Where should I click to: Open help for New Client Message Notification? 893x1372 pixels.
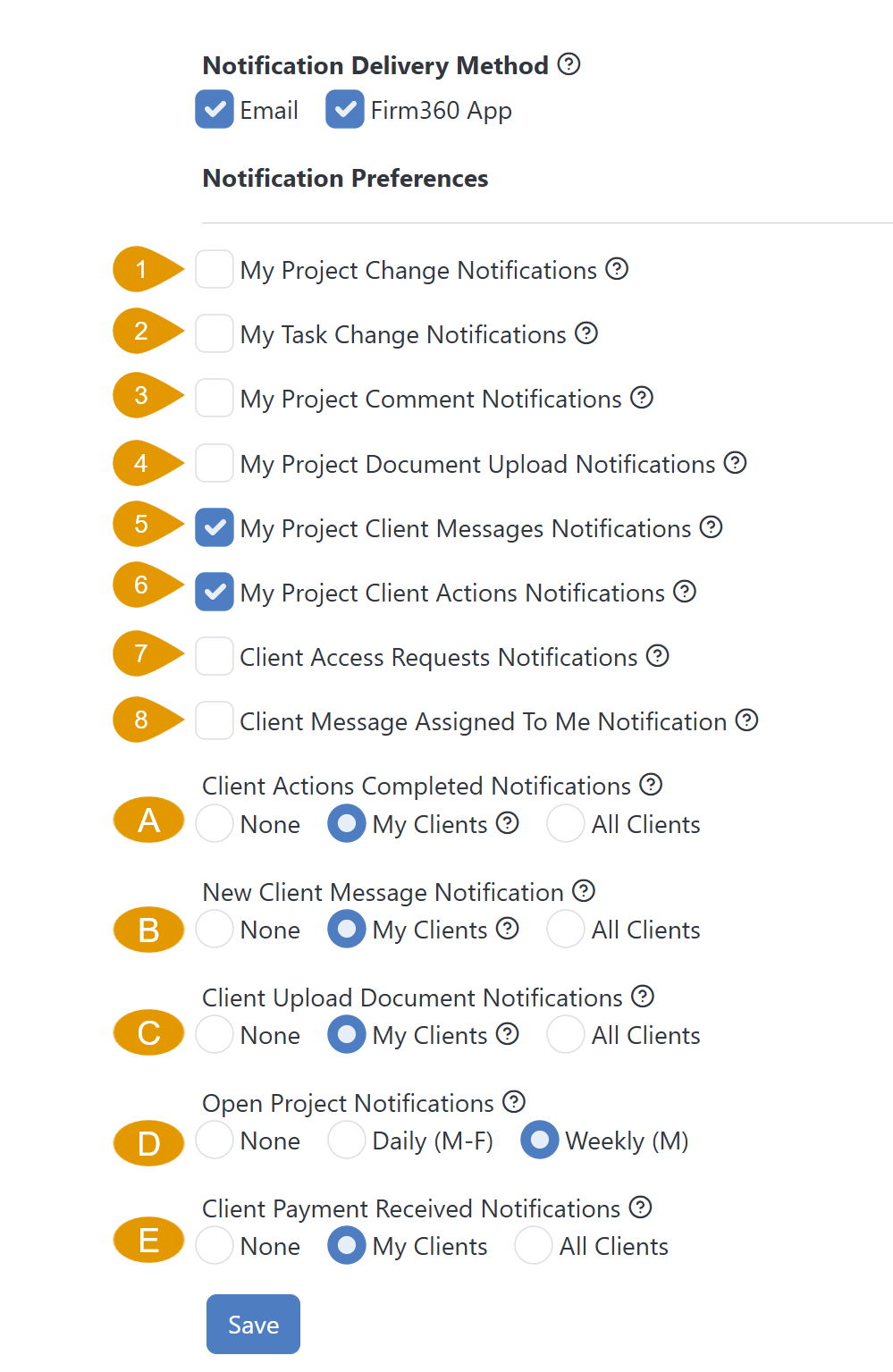(x=584, y=891)
